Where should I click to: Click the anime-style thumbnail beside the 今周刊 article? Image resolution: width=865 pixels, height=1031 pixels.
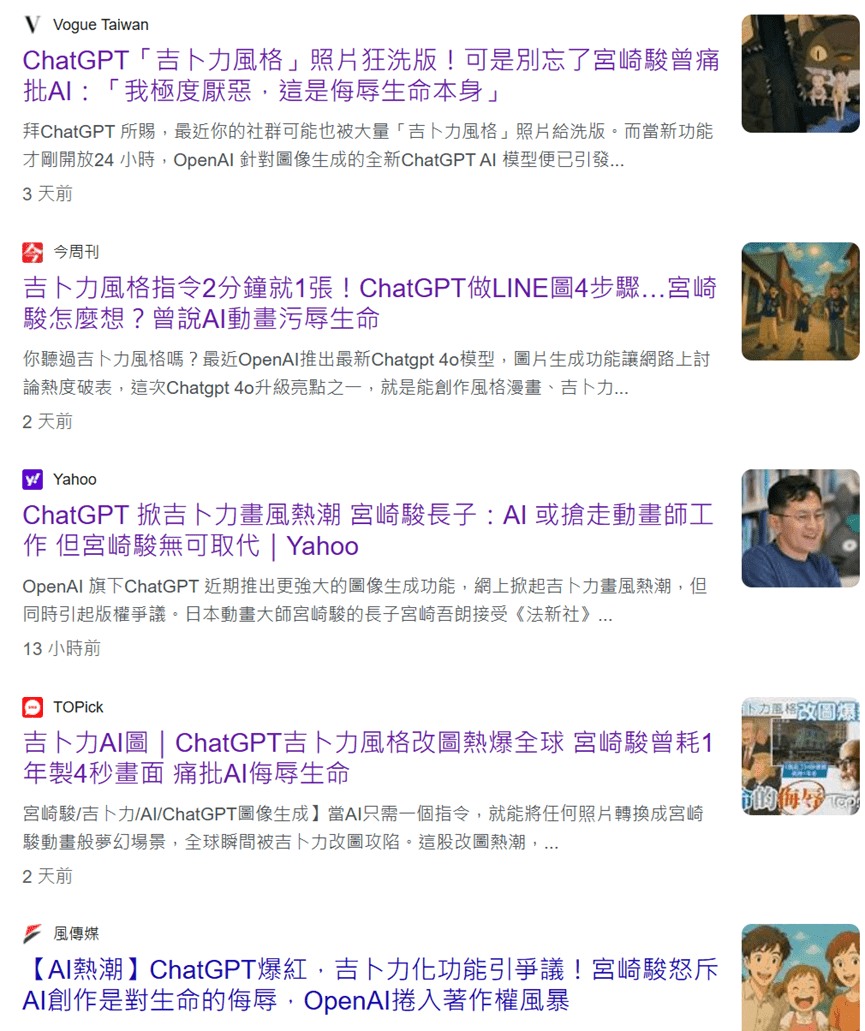798,301
